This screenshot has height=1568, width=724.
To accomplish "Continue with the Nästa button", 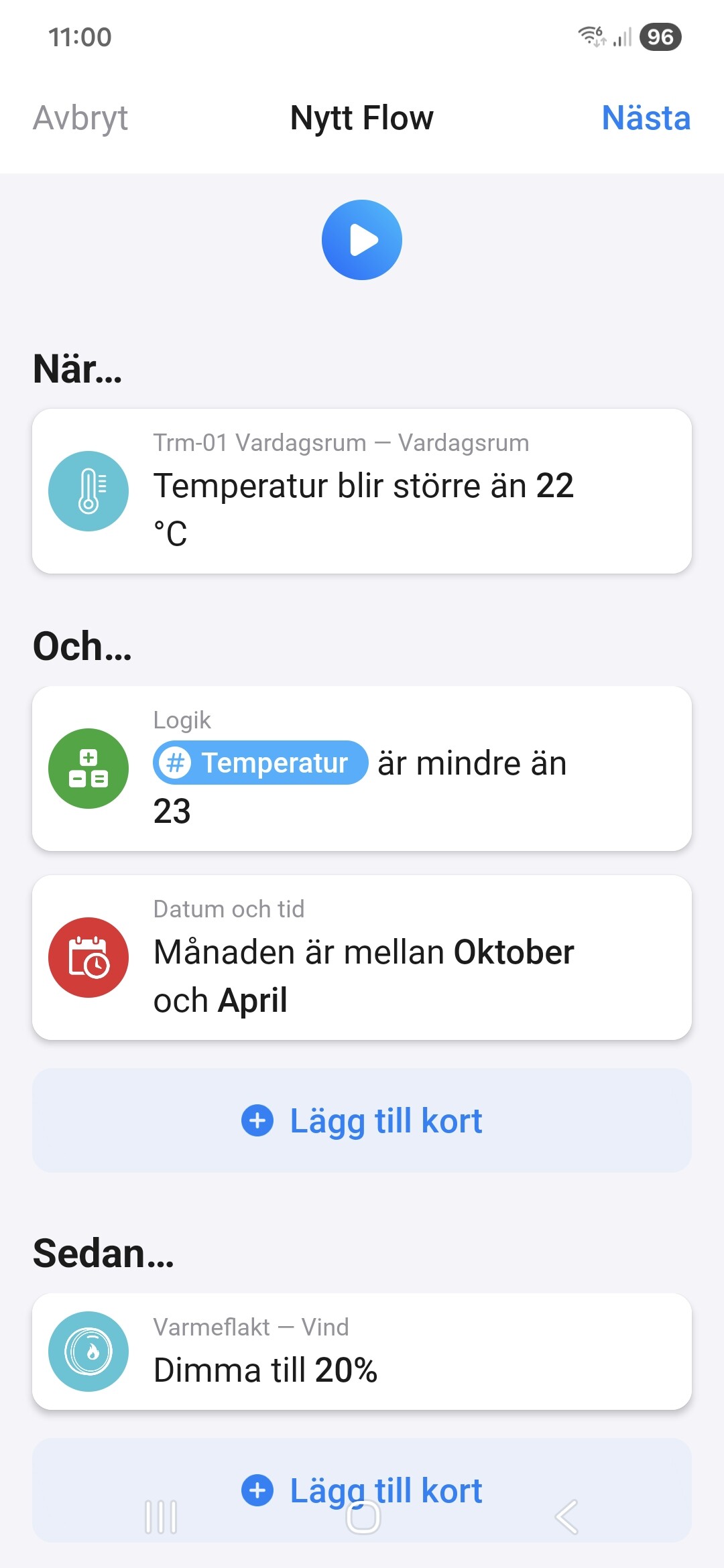I will pyautogui.click(x=646, y=119).
